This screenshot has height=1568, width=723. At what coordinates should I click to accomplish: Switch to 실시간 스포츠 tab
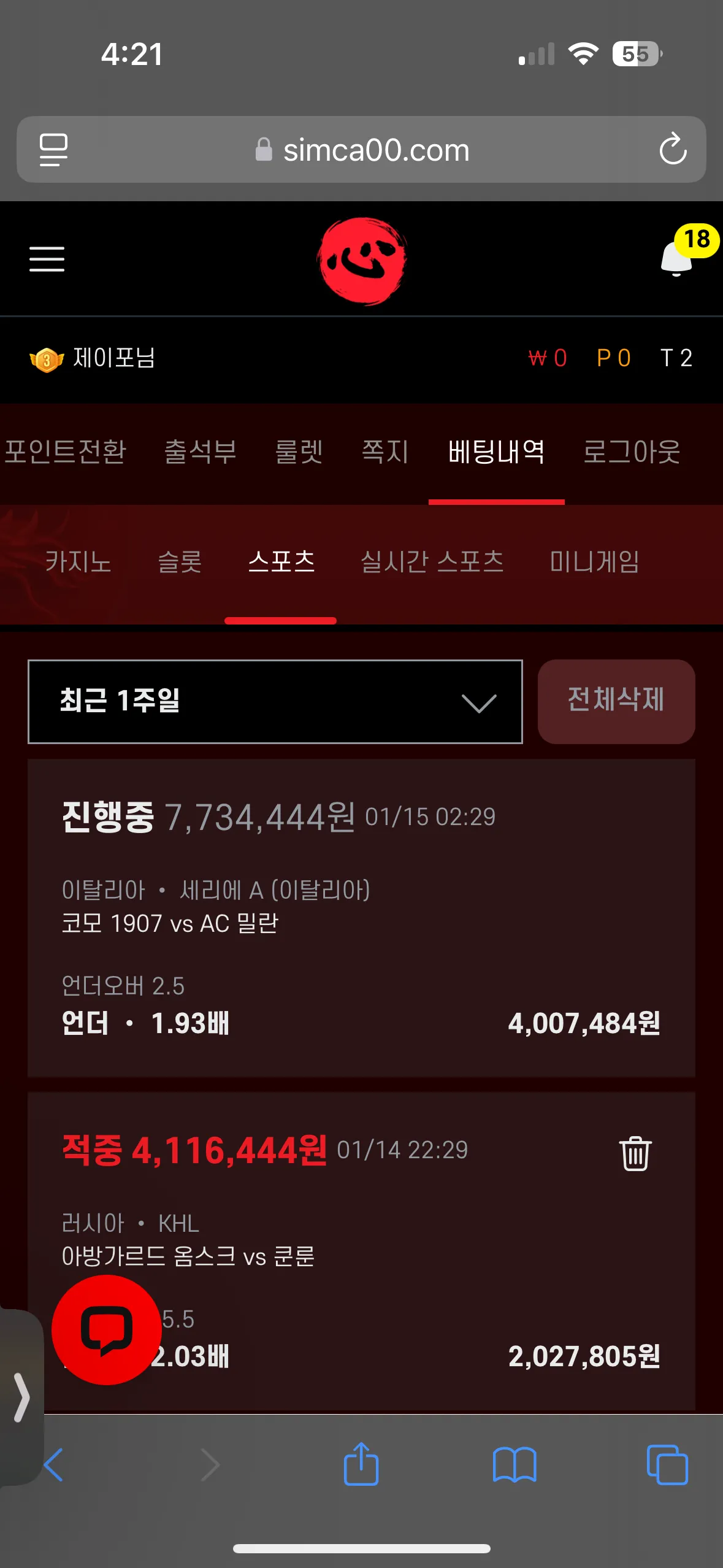pyautogui.click(x=432, y=561)
